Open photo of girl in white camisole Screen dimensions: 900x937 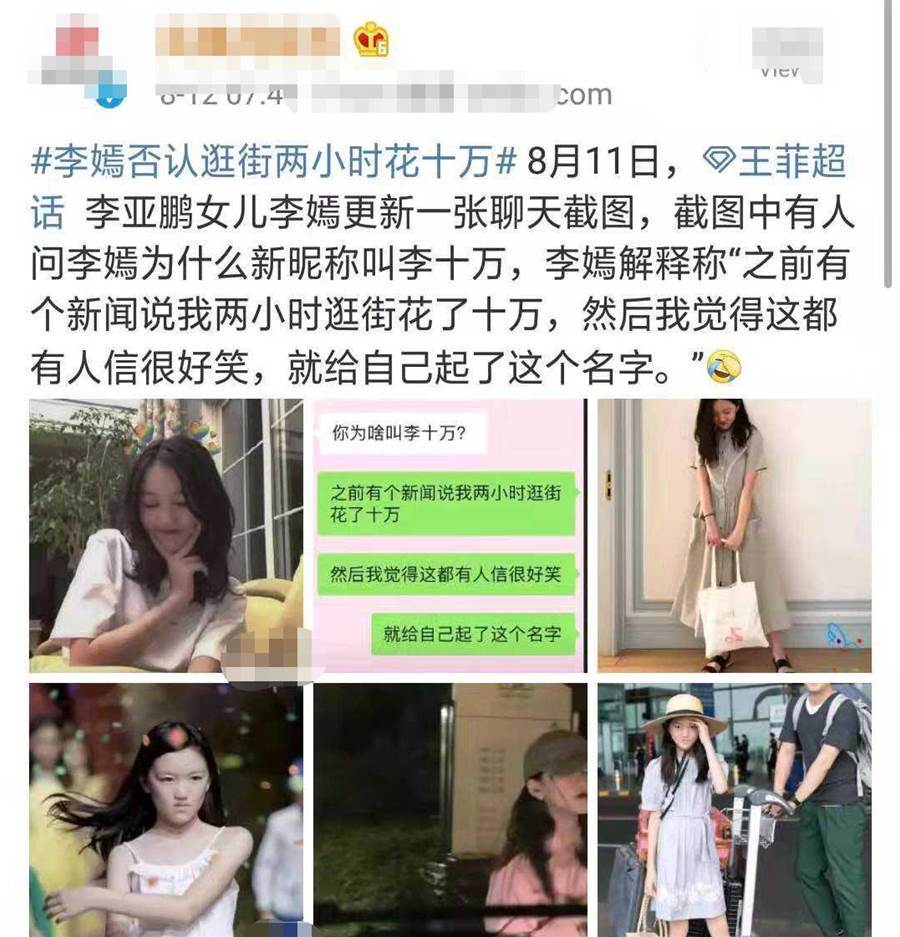165,810
